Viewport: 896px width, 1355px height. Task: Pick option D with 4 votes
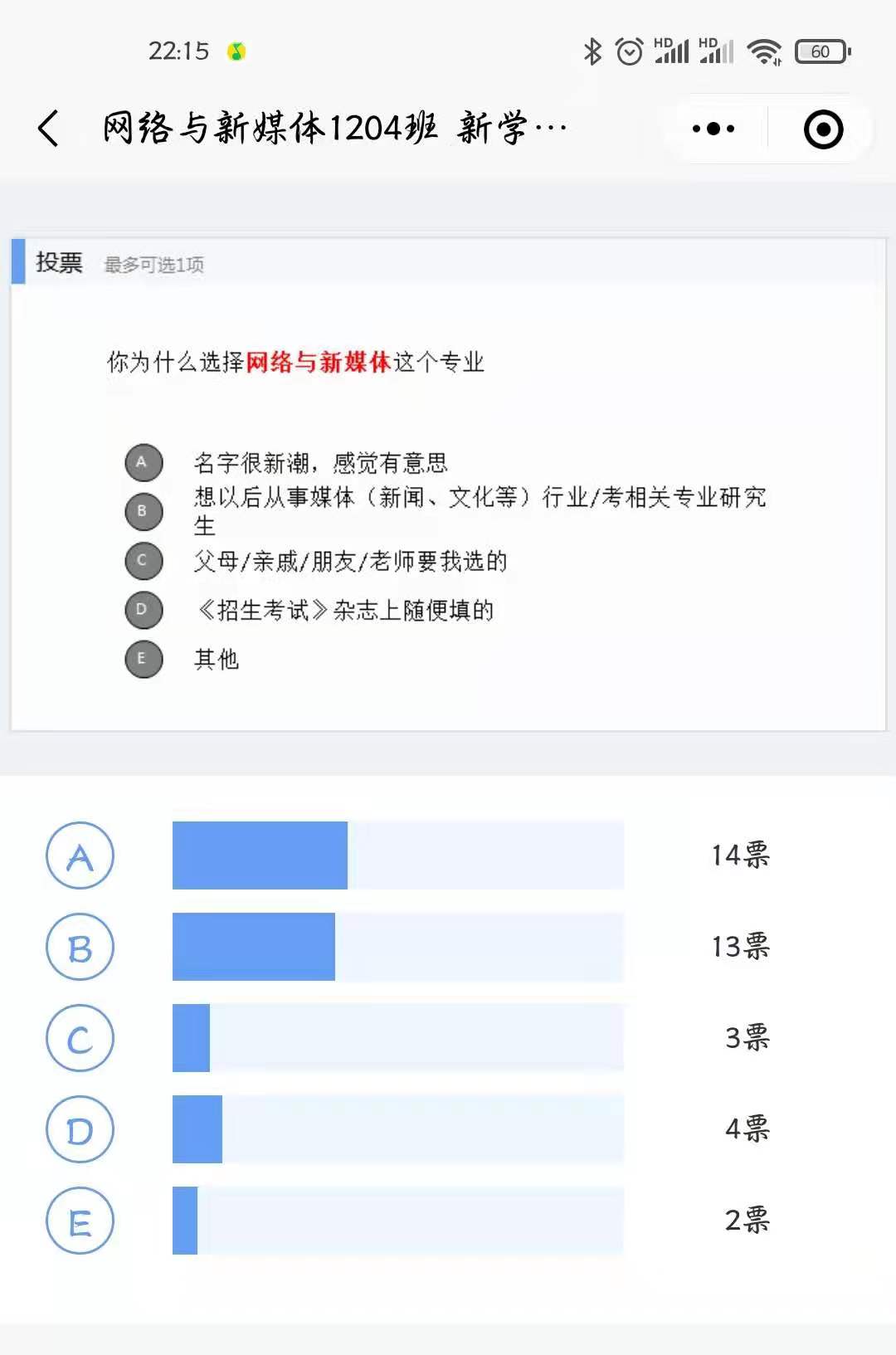80,1130
